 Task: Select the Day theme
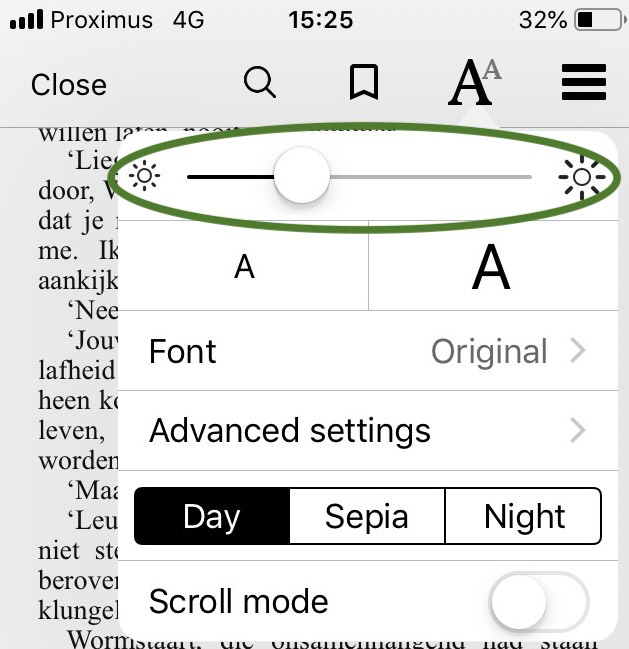pos(212,516)
